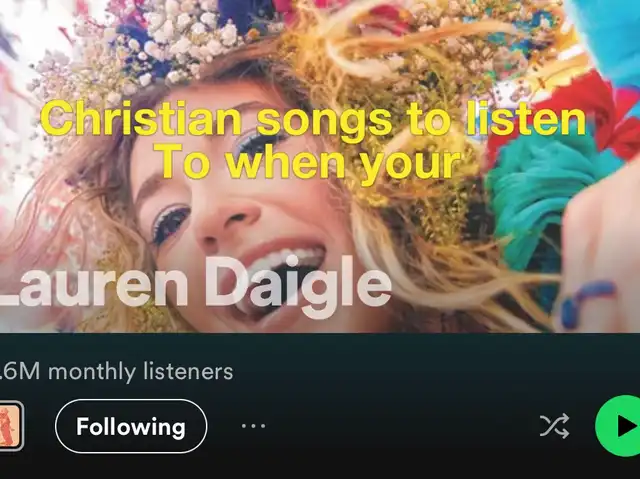Tap the Following button to unfollow
The image size is (640, 479).
(x=131, y=426)
